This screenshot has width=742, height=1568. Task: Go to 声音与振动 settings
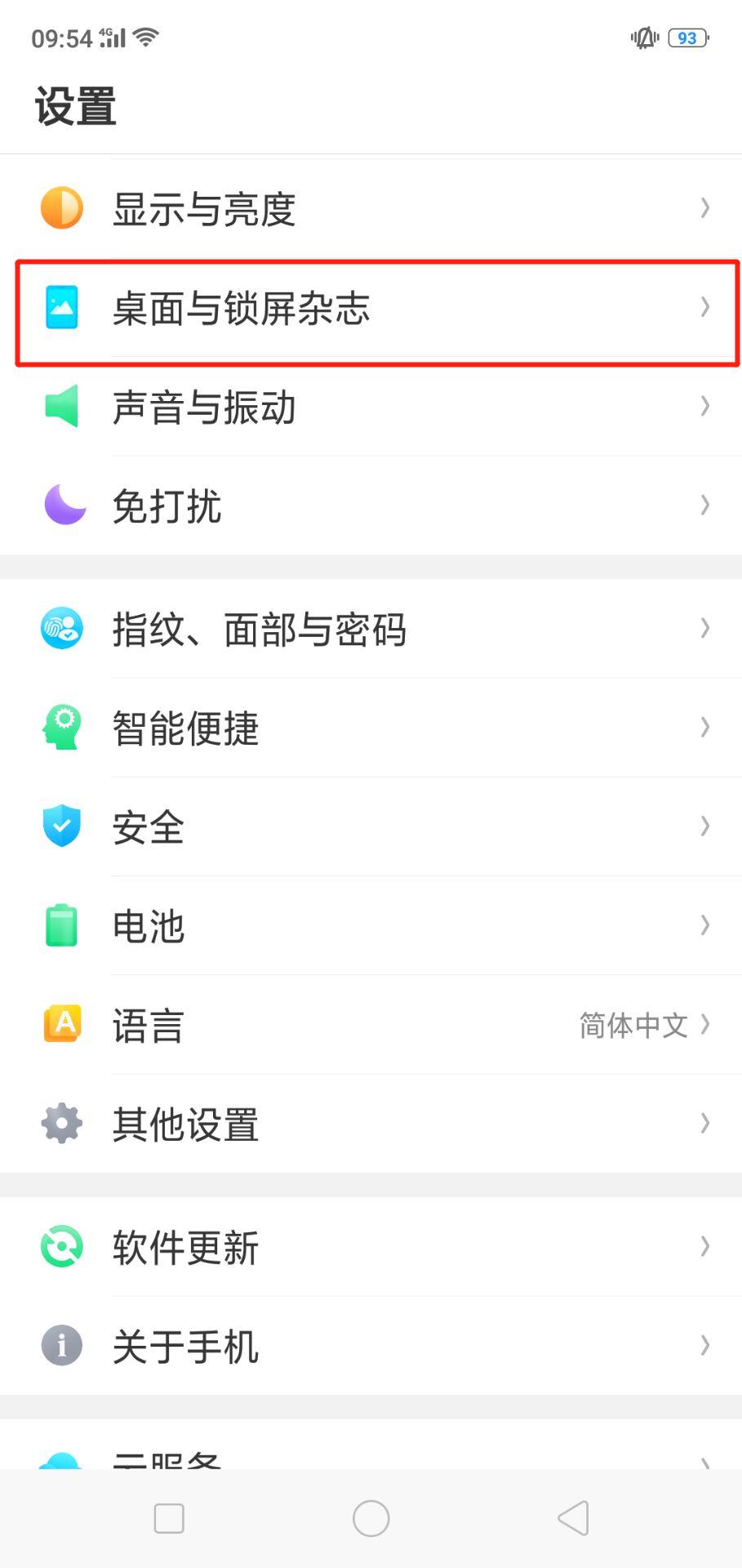(371, 407)
